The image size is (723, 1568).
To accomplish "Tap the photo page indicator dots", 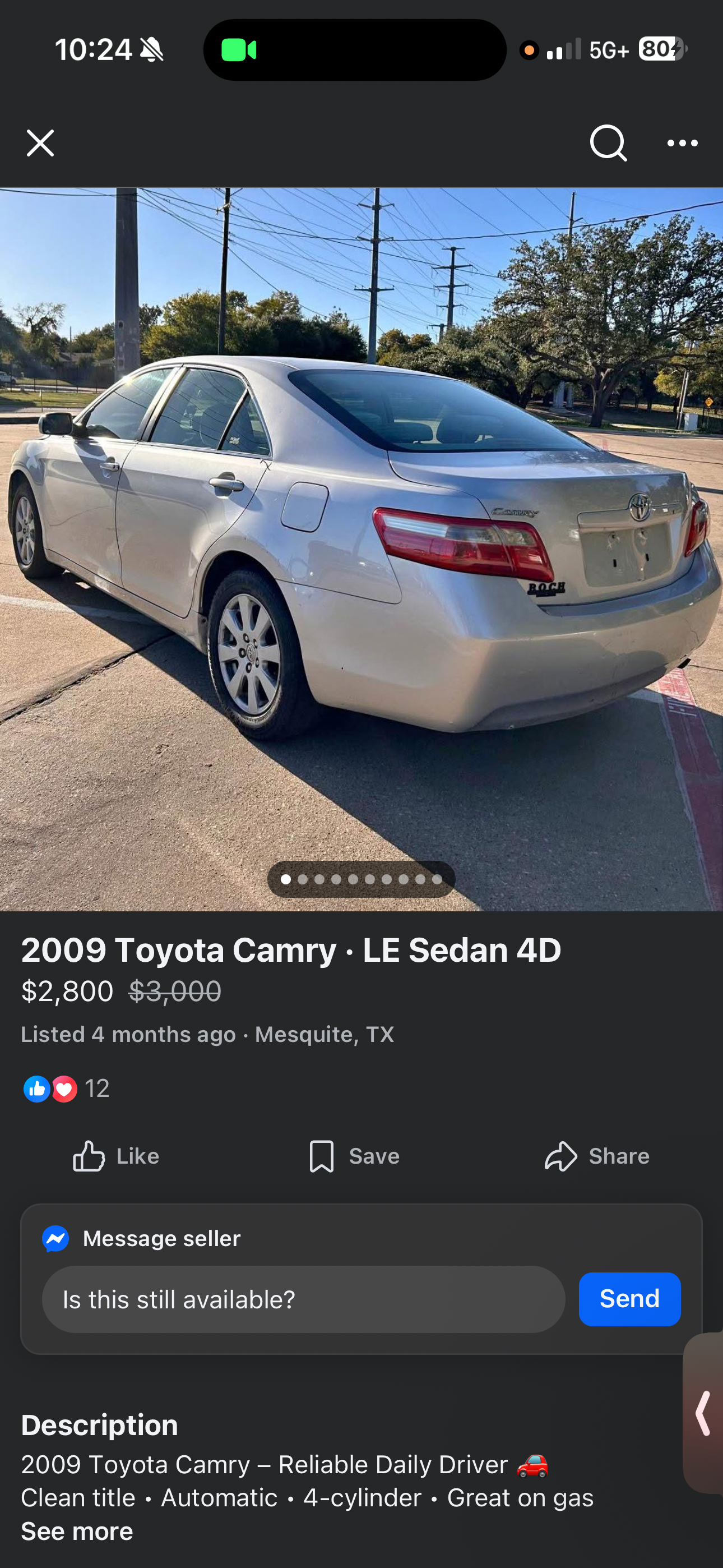I will click(361, 879).
